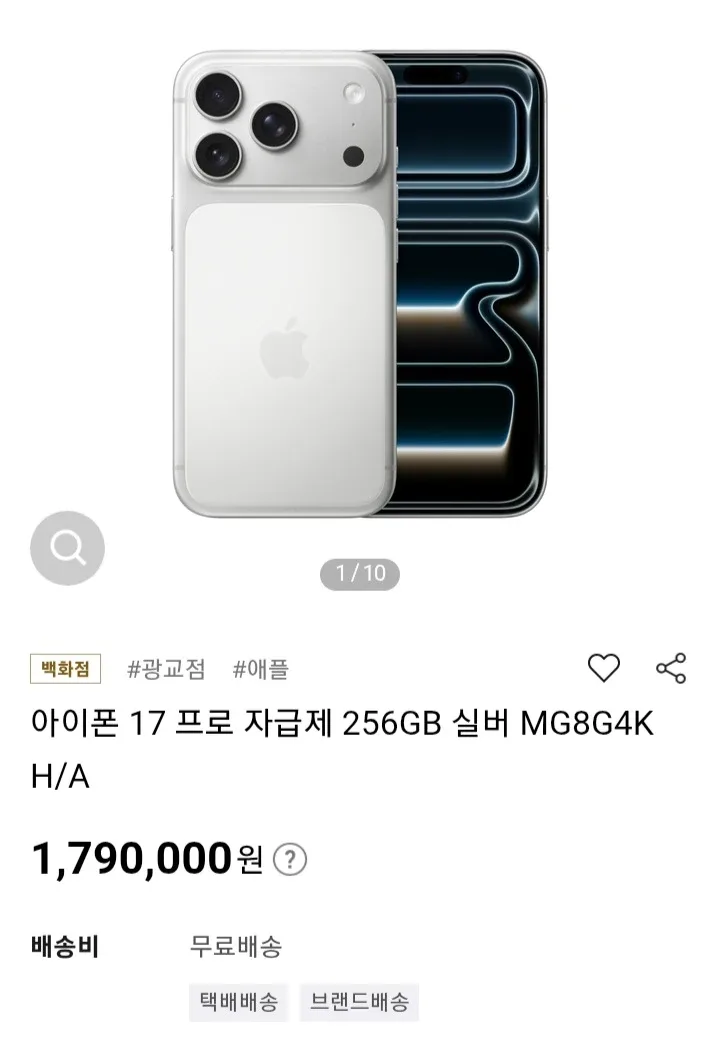Image resolution: width=720 pixels, height=1053 pixels.
Task: Add iPhone 17 Pro to wishlist
Action: click(603, 667)
